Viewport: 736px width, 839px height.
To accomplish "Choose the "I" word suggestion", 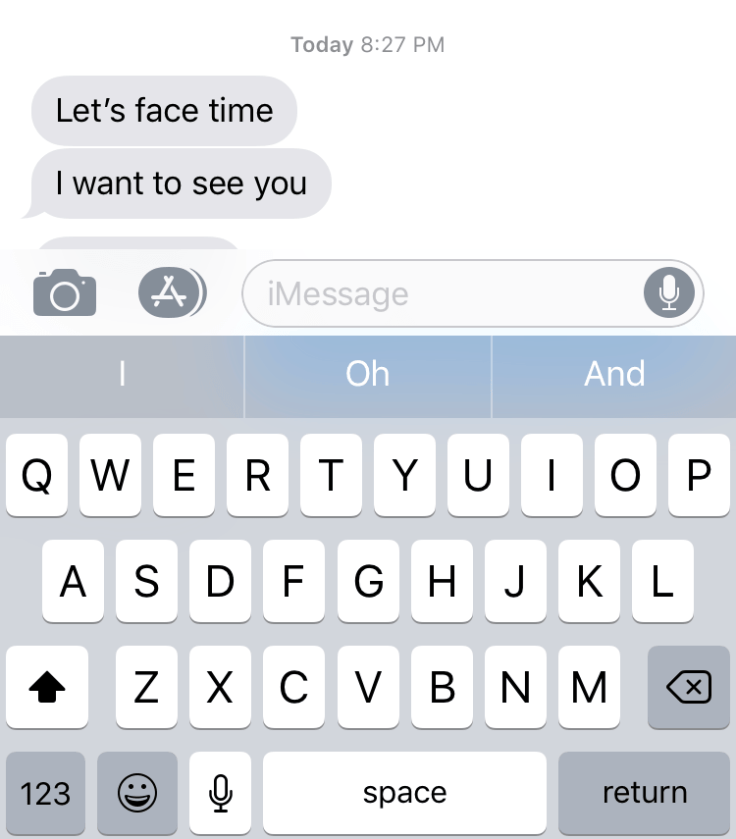I will [x=122, y=374].
